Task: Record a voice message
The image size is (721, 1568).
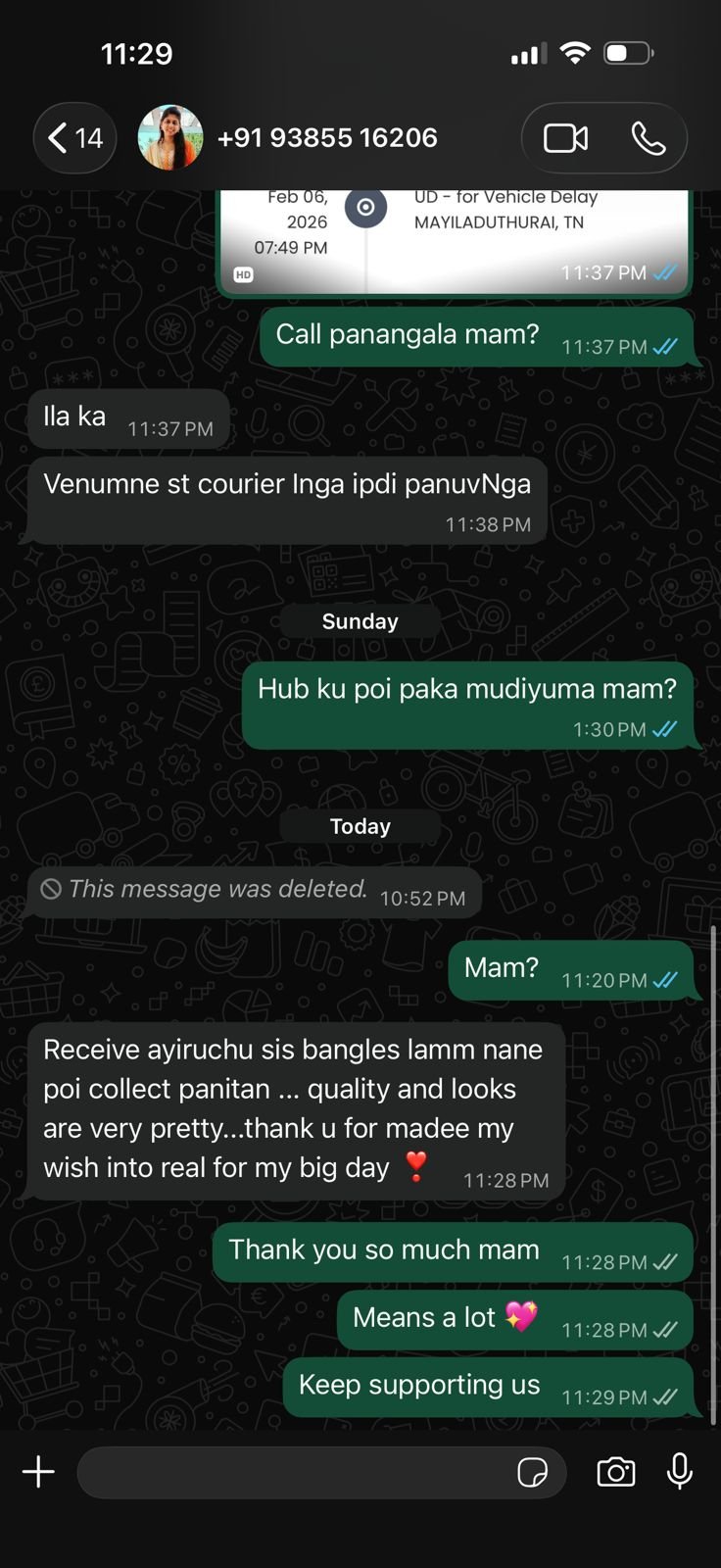Action: pyautogui.click(x=680, y=1472)
